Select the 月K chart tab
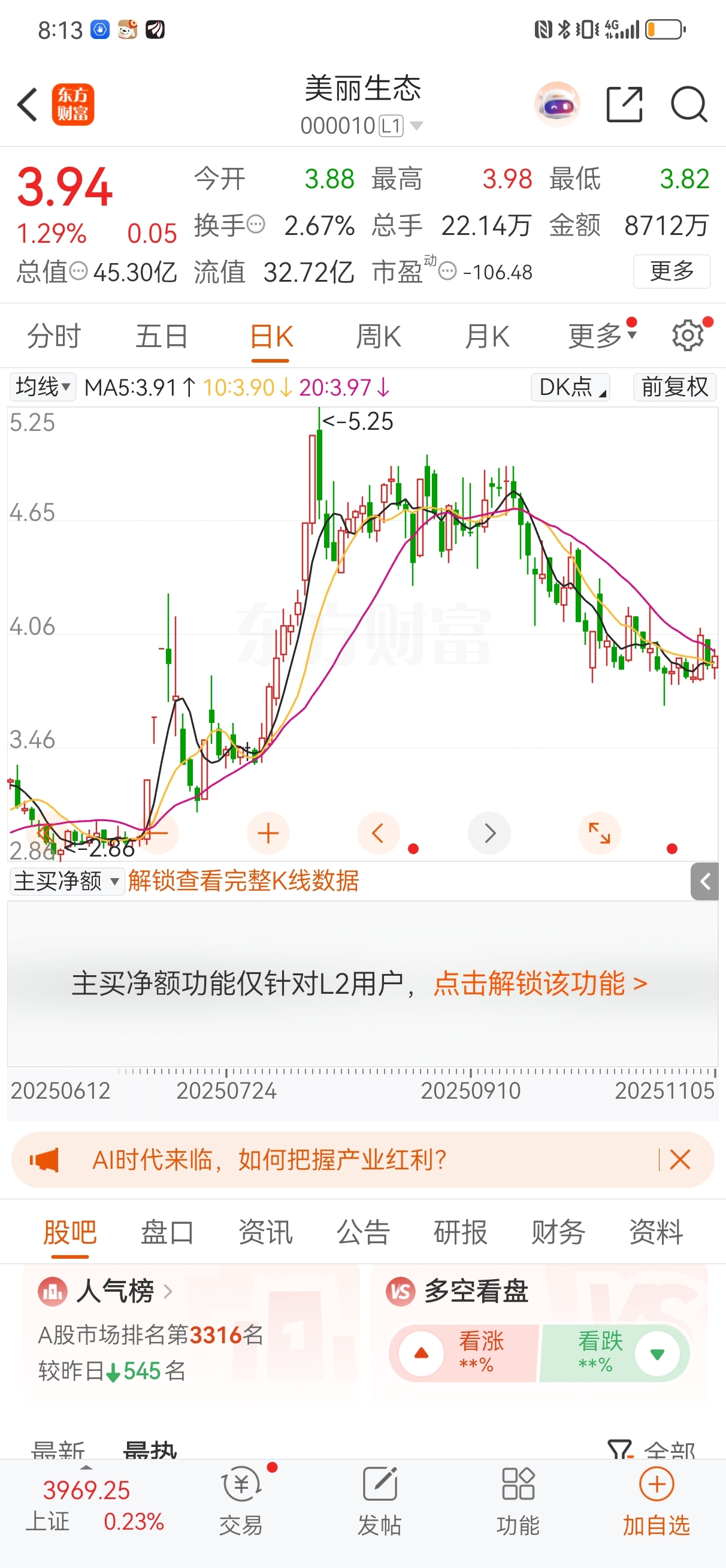The height and width of the screenshot is (1568, 726). coord(487,337)
